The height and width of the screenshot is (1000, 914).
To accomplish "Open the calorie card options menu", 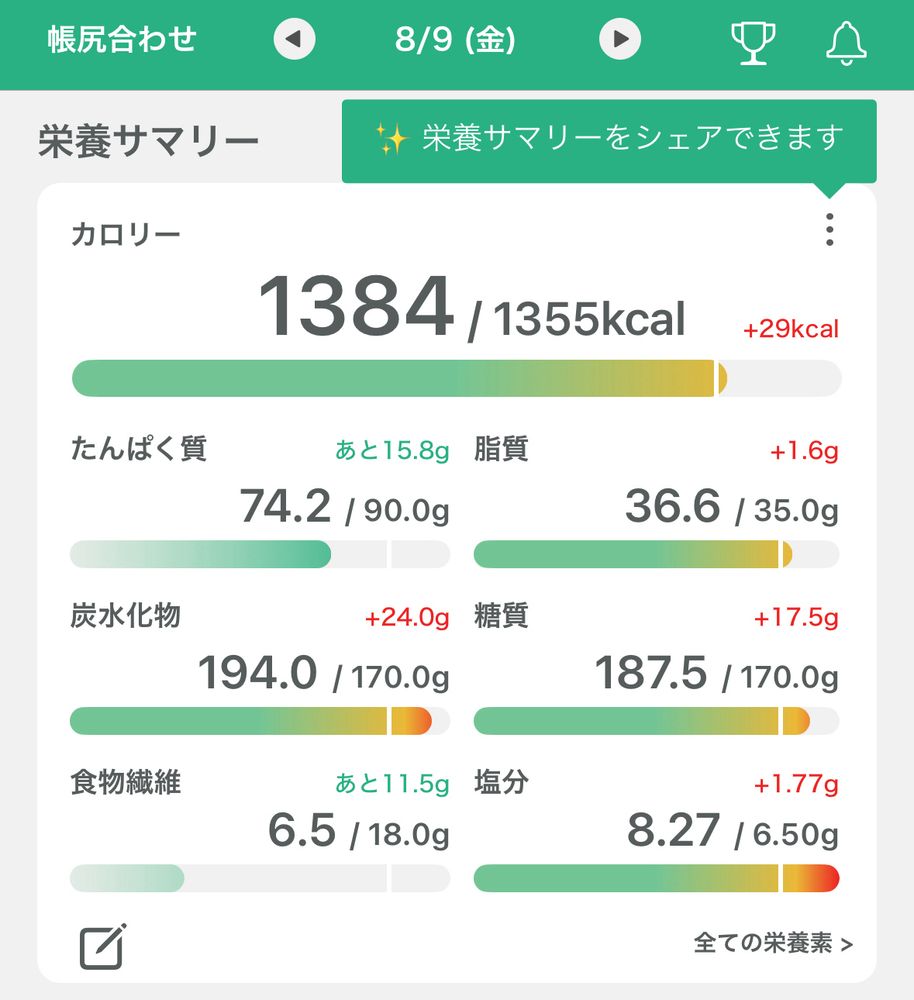I will 828,230.
